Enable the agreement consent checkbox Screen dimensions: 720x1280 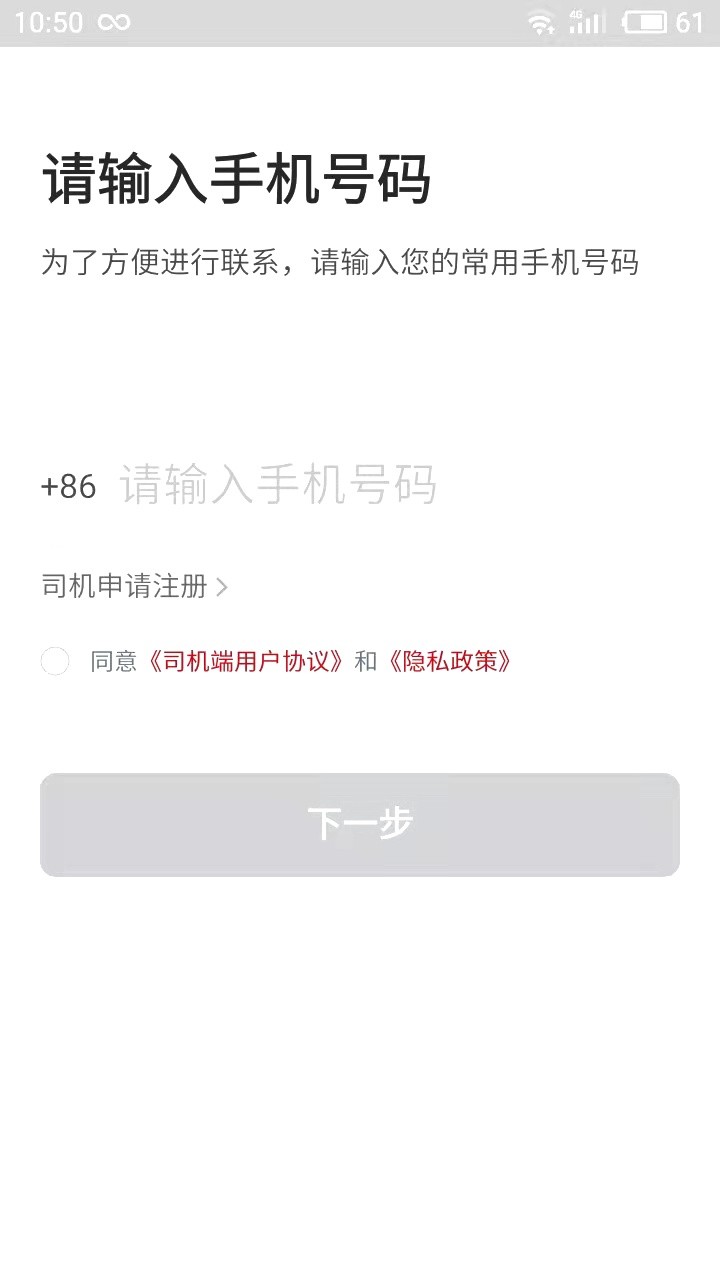tap(54, 662)
